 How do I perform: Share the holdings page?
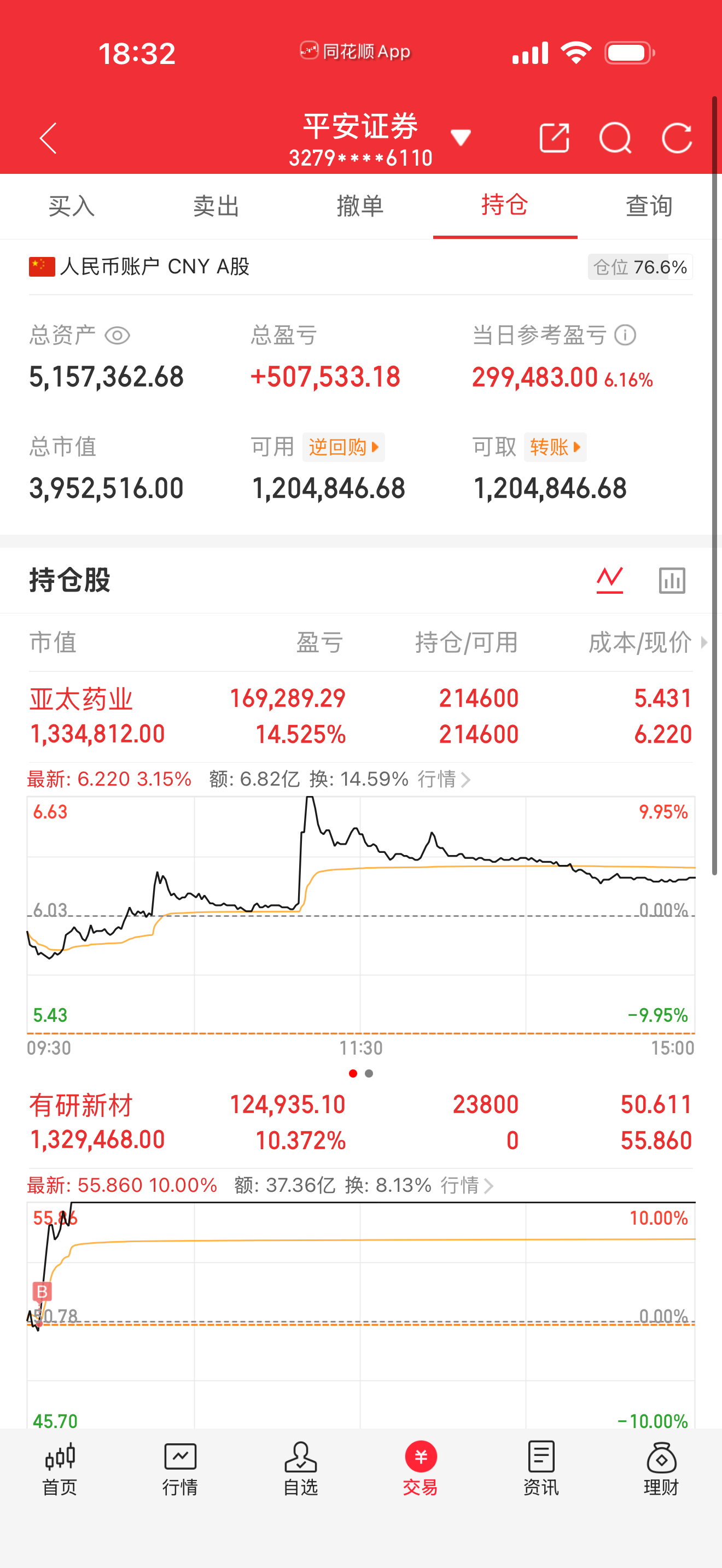(555, 138)
